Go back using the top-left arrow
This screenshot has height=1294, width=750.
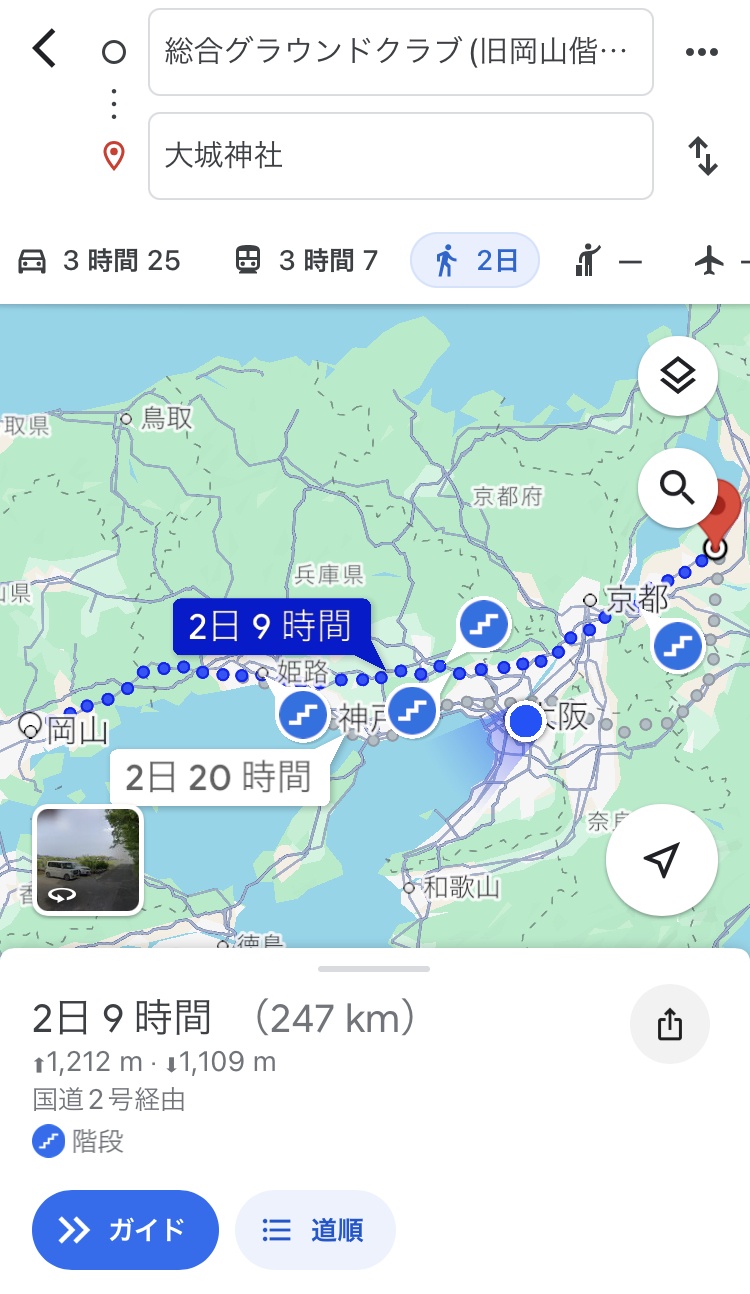45,48
